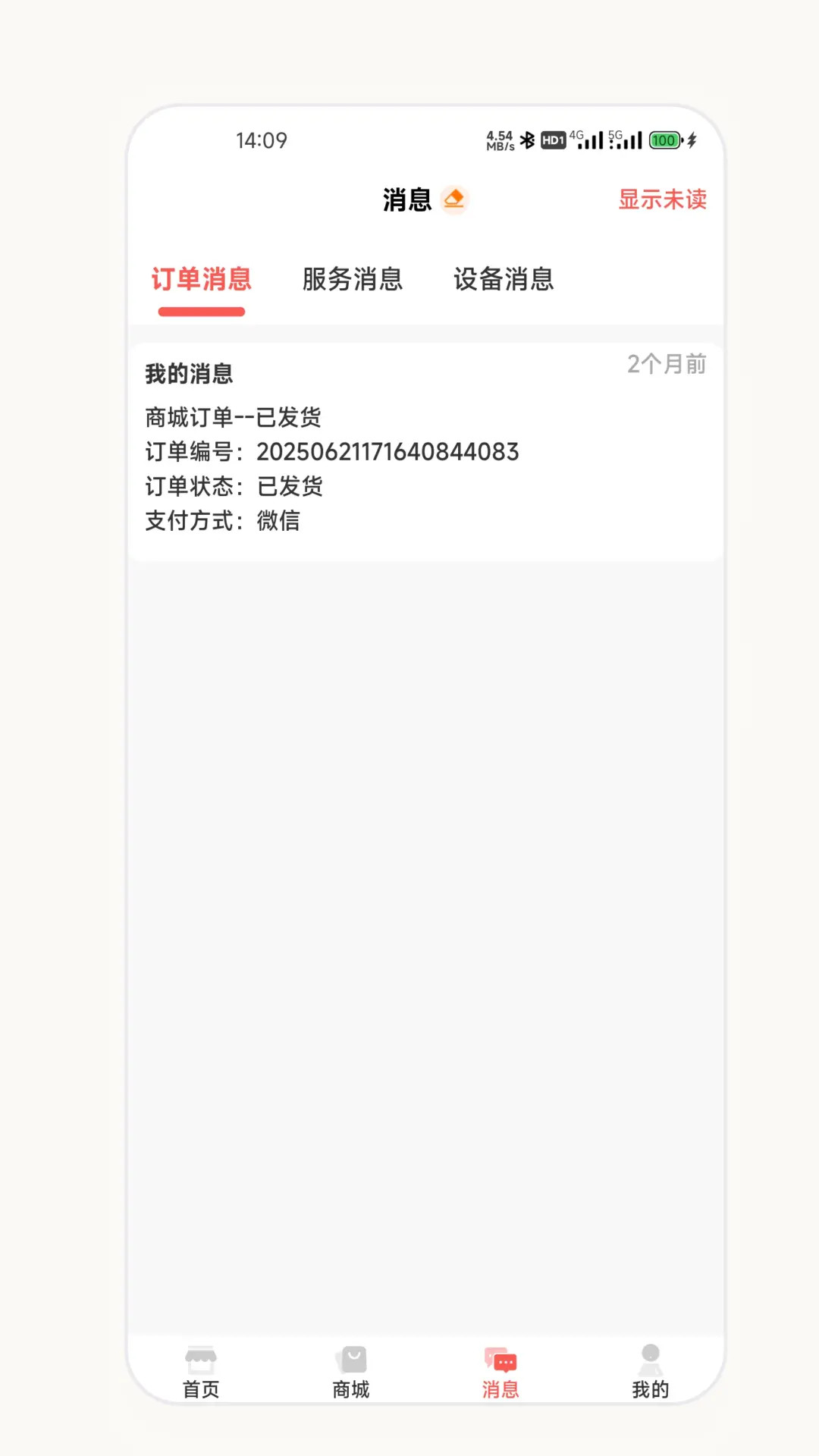Screen dimensions: 819x1456
Task: Toggle 显示未读 to show unread messages
Action: pyautogui.click(x=663, y=199)
